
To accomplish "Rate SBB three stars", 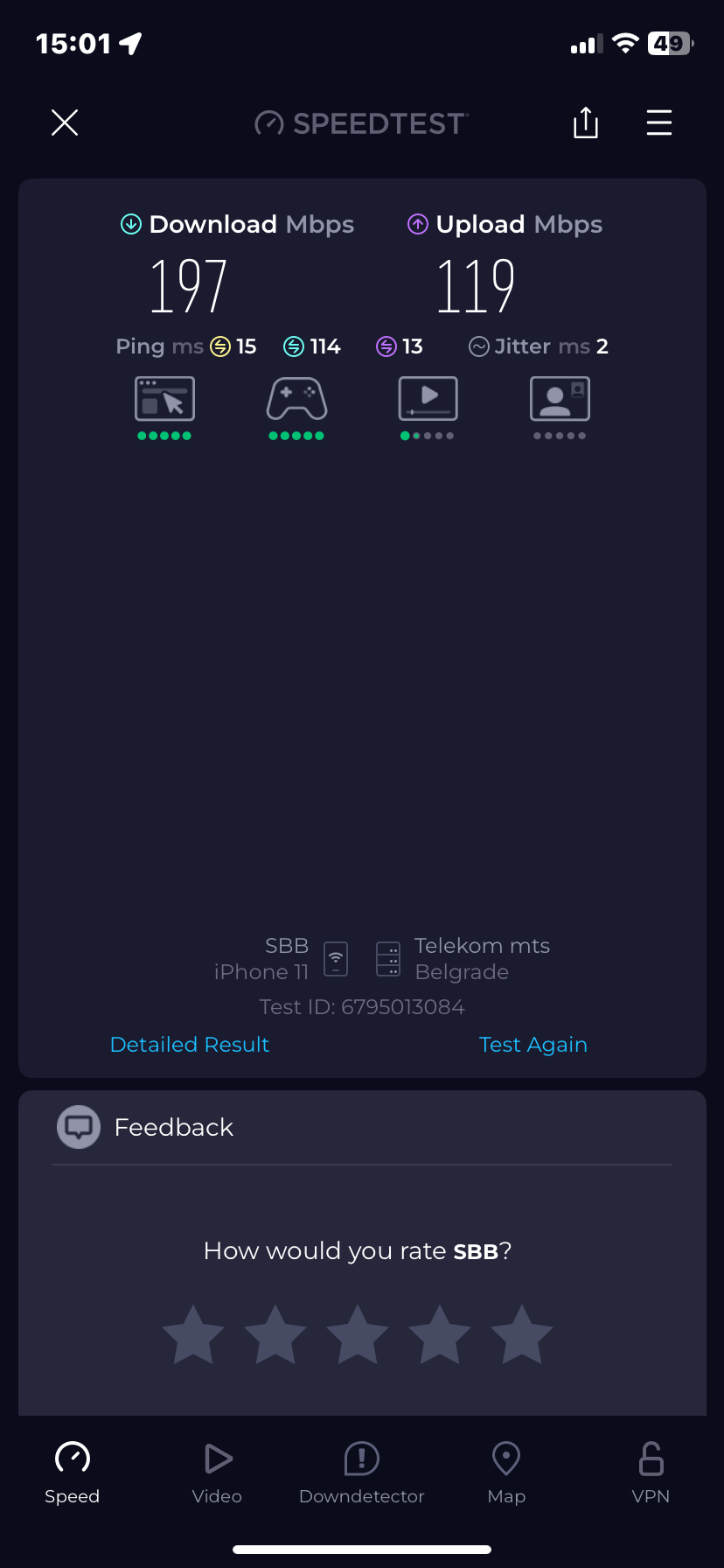I will (x=358, y=1335).
